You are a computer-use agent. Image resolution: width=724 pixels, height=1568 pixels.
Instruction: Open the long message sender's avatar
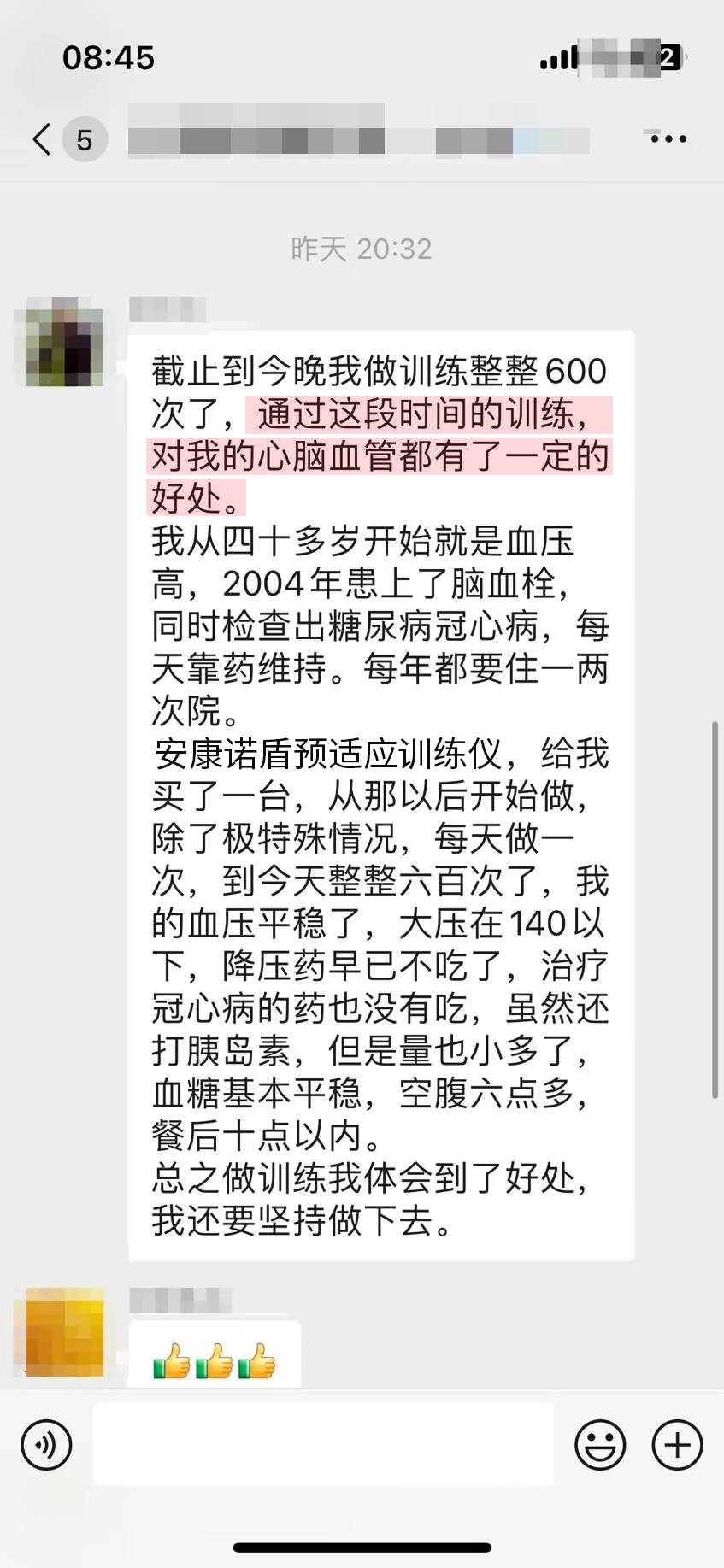[x=65, y=342]
